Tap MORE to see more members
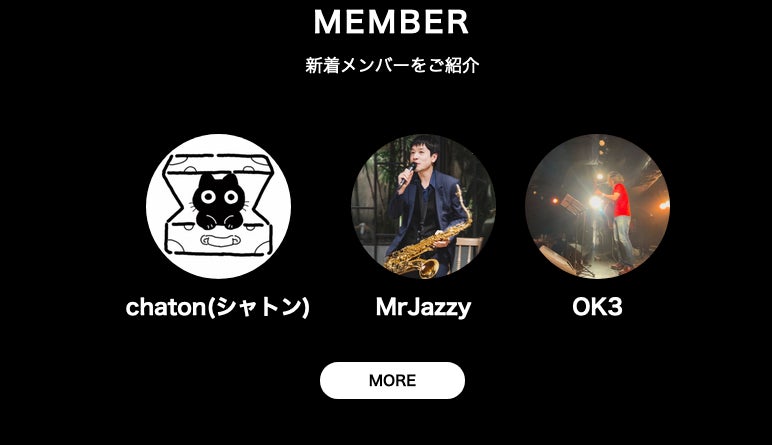772x445 pixels. [392, 381]
